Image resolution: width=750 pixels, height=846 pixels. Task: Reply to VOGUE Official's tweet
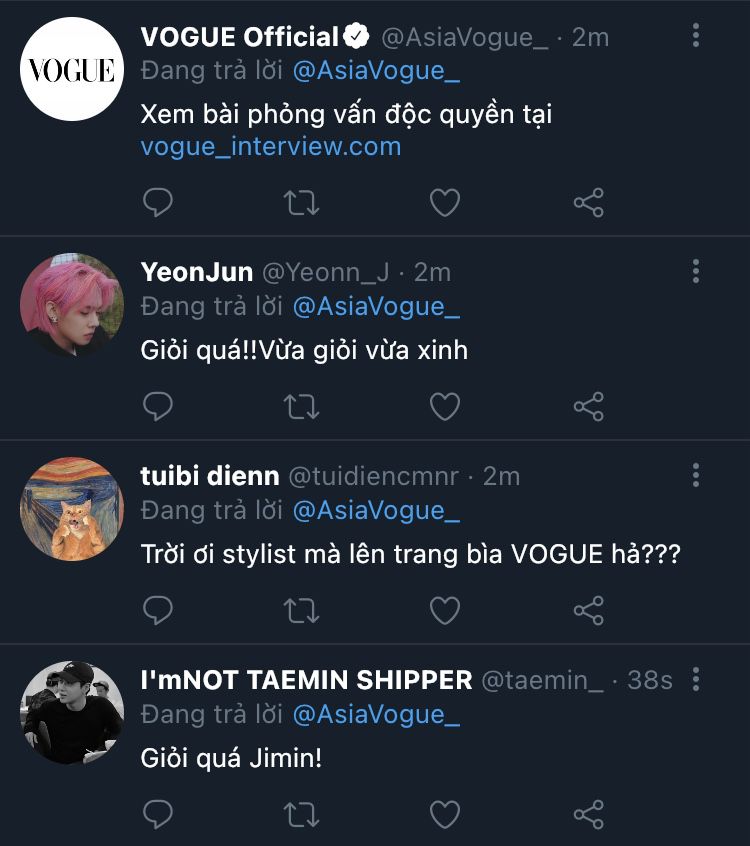pyautogui.click(x=158, y=203)
